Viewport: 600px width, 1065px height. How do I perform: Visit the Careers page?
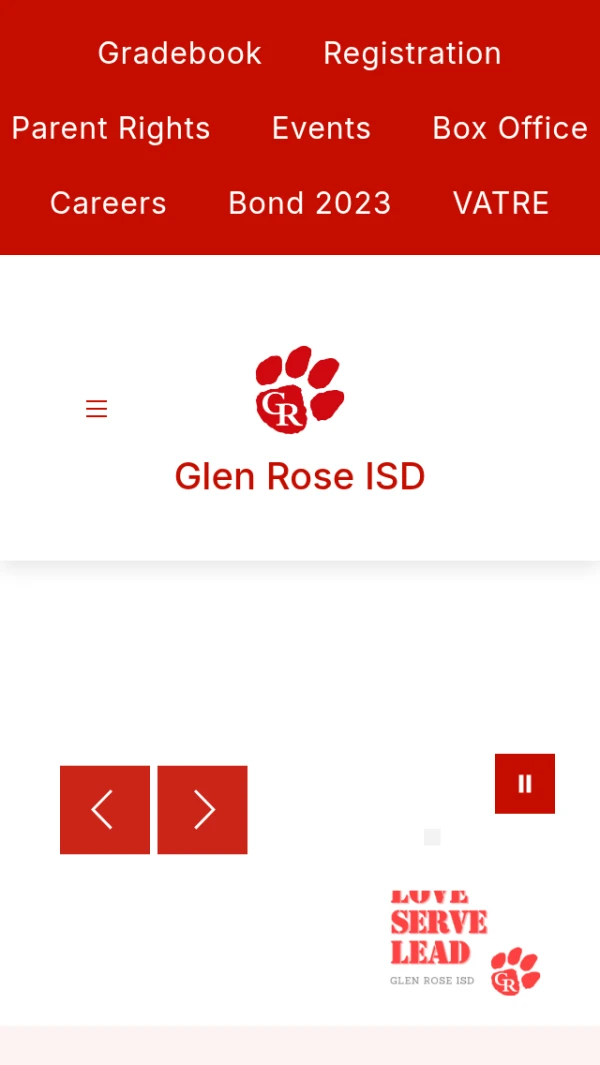pos(108,203)
